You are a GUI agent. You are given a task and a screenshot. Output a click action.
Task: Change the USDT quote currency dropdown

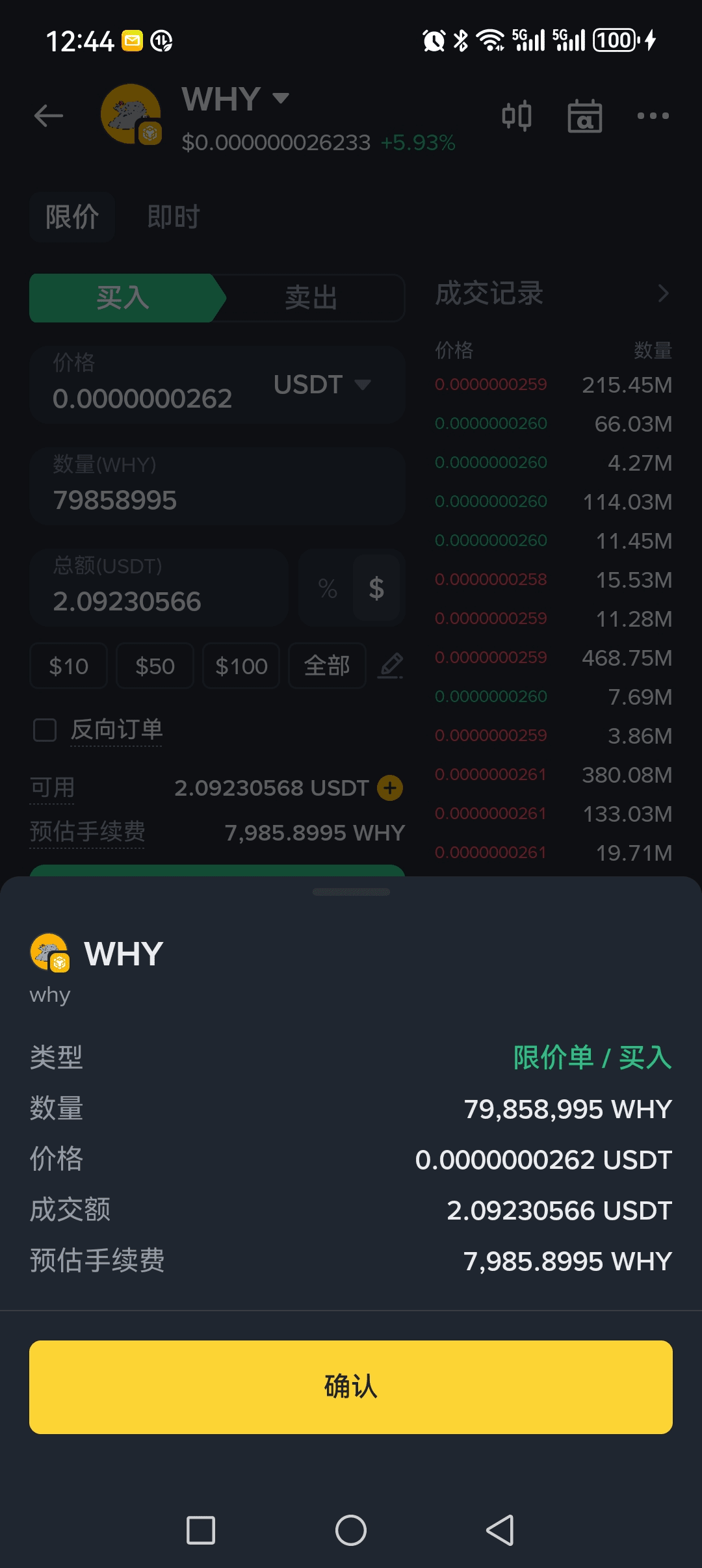(x=322, y=385)
